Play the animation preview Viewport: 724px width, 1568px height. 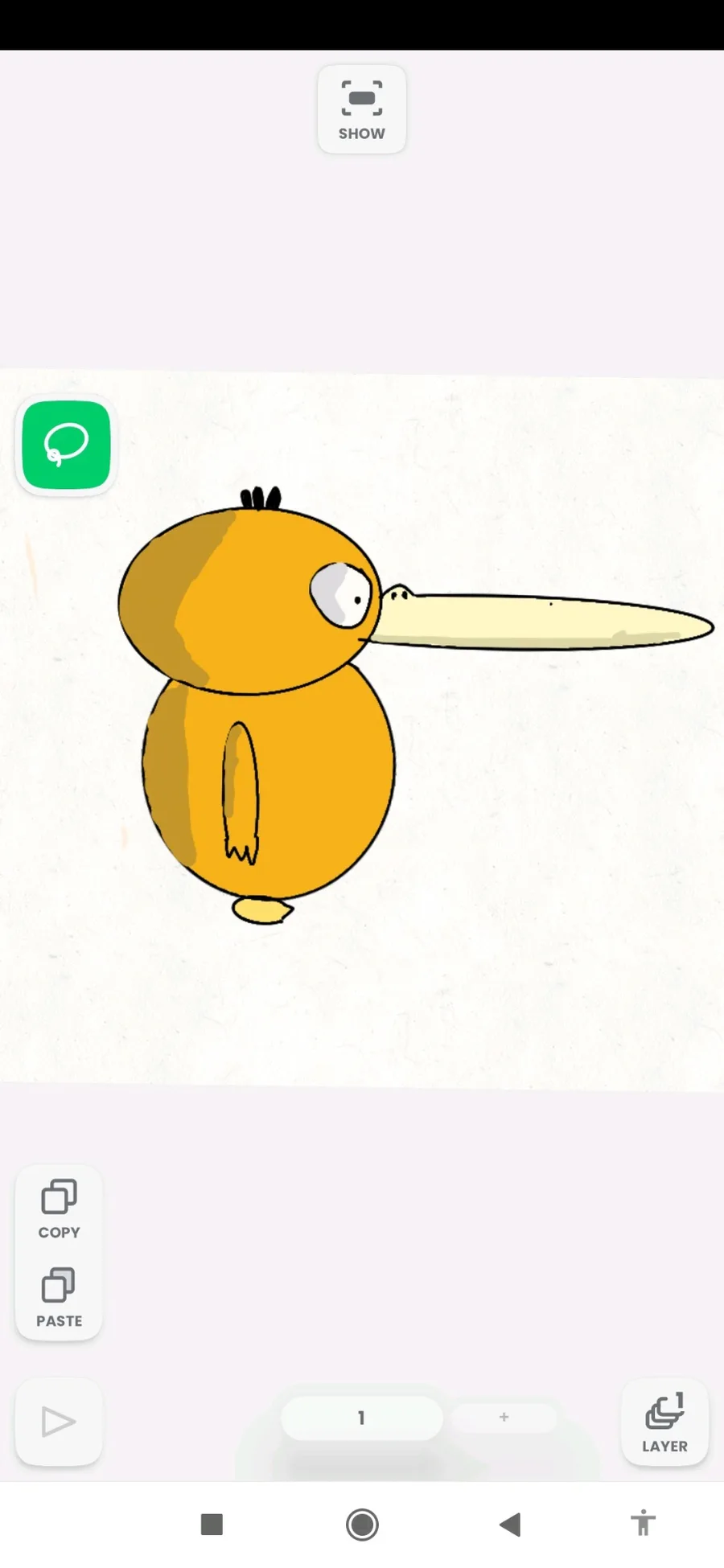(59, 1422)
